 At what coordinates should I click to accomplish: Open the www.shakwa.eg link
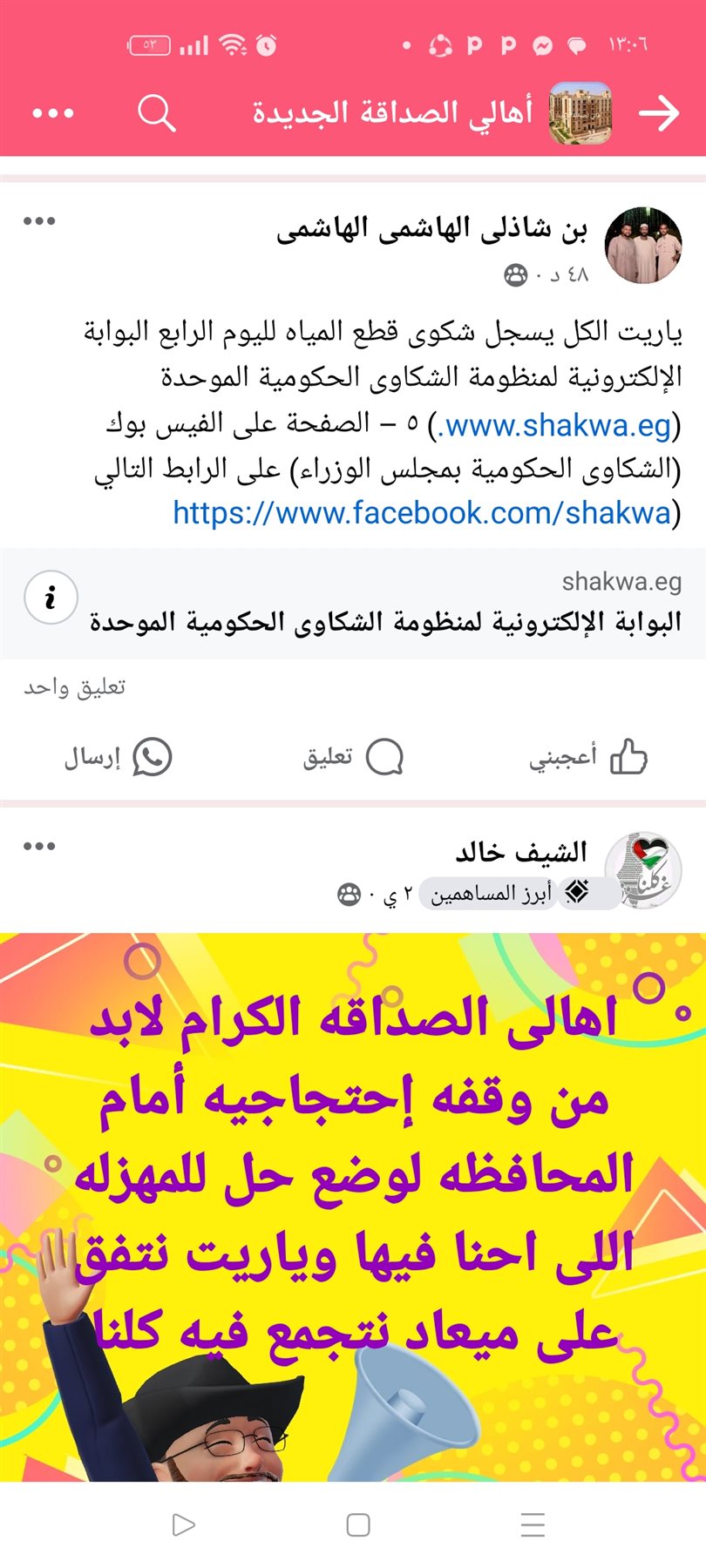[x=558, y=425]
